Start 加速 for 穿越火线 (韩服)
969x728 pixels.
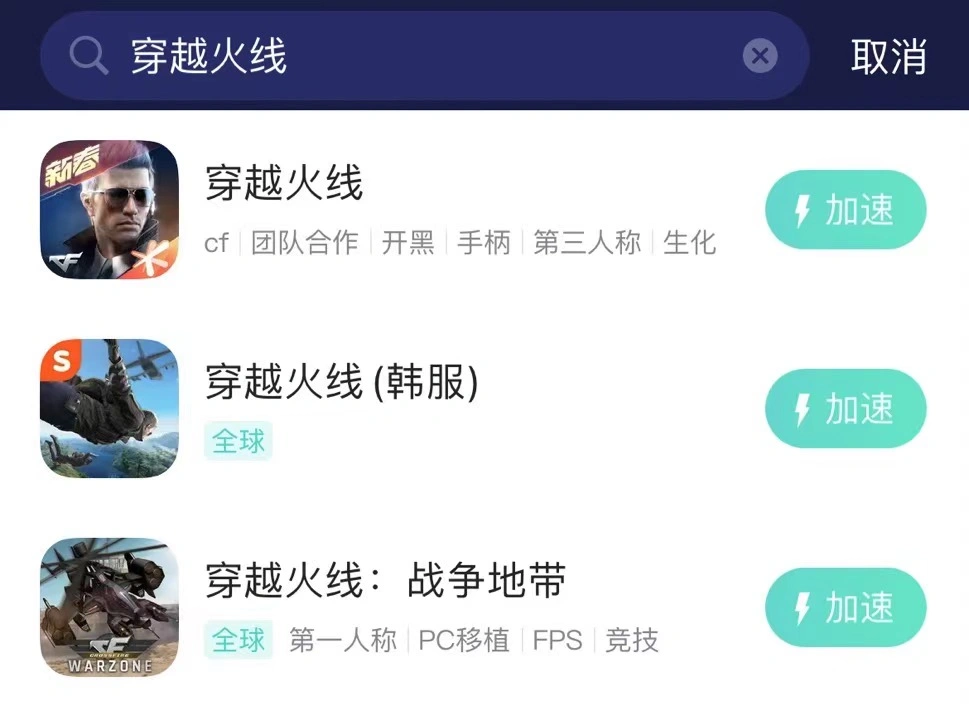(845, 409)
